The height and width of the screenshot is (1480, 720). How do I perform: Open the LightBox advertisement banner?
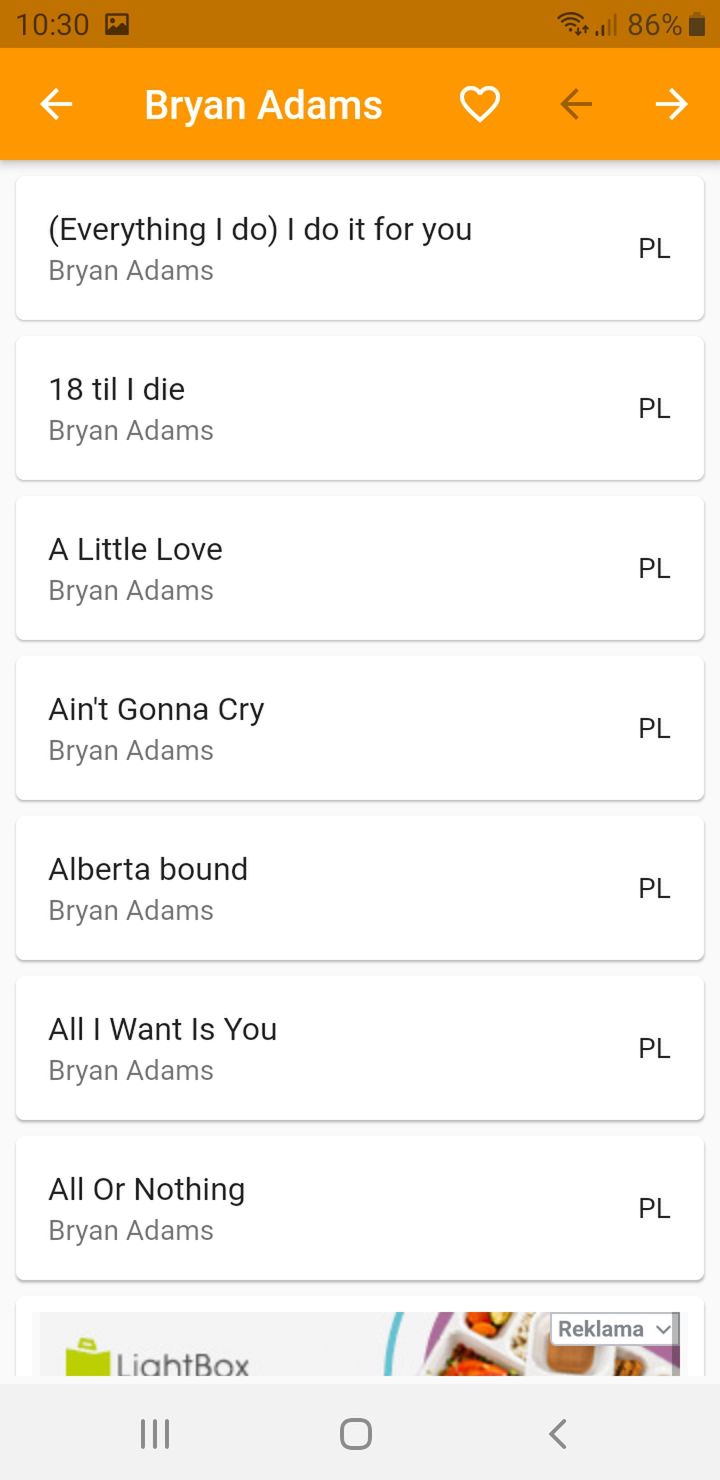pyautogui.click(x=356, y=1344)
